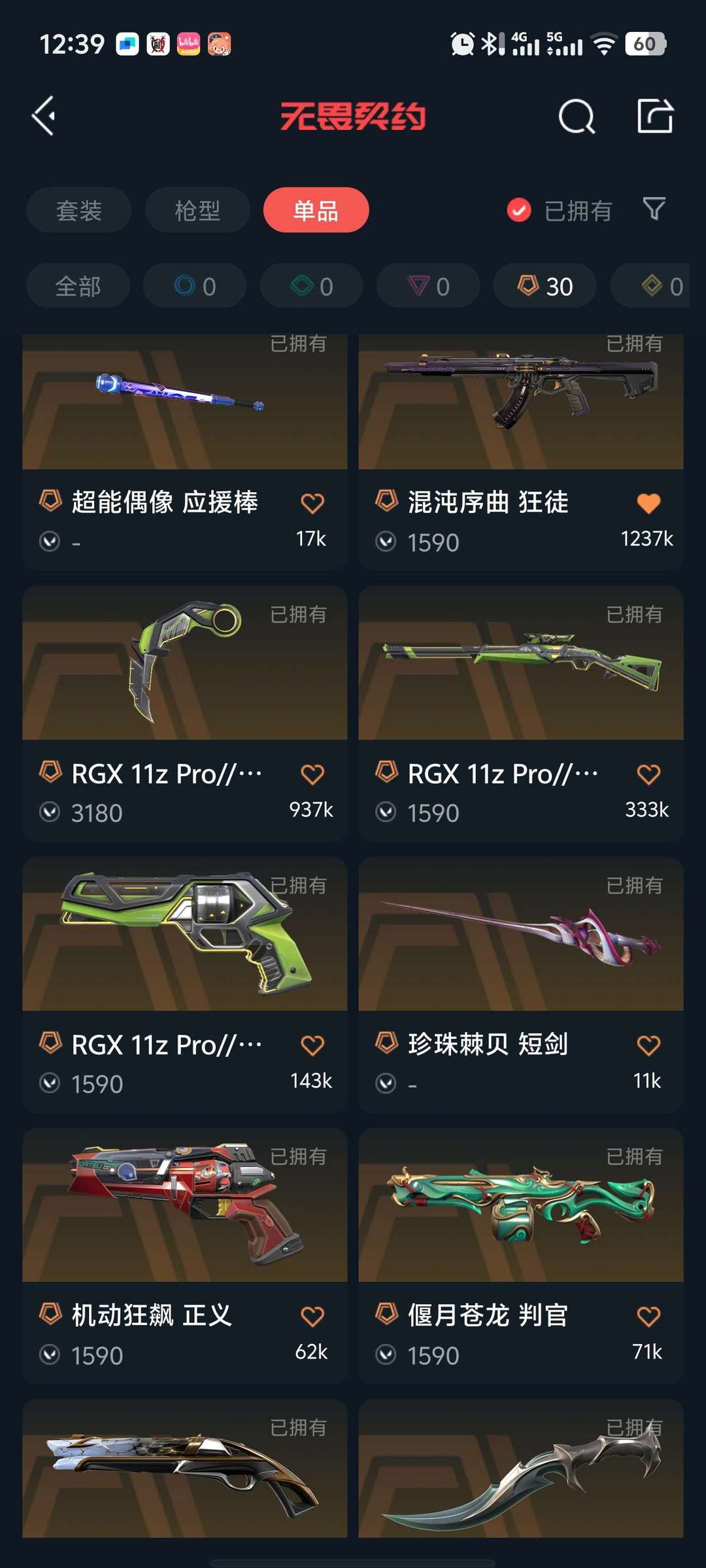Screen dimensions: 706x1568
Task: Uncheck the 已拥有 filter checkbox
Action: coord(519,210)
